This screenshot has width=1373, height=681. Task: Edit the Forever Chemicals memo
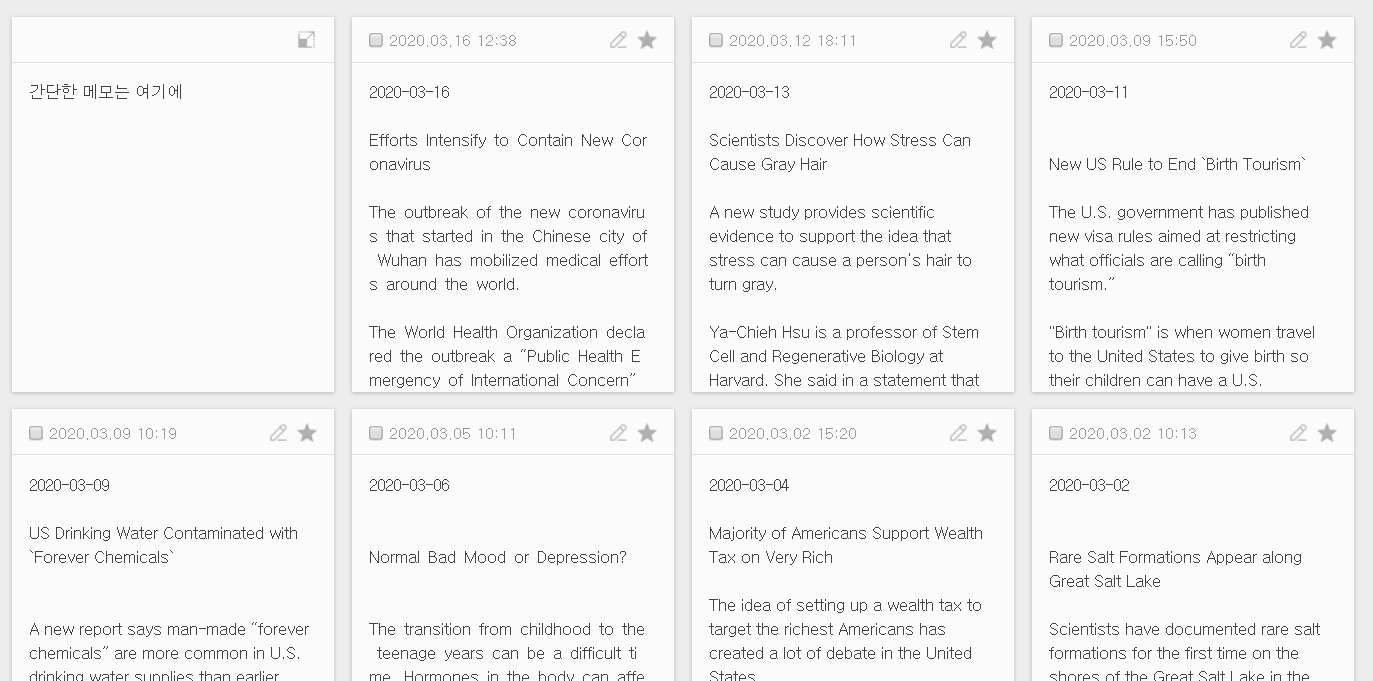coord(278,433)
